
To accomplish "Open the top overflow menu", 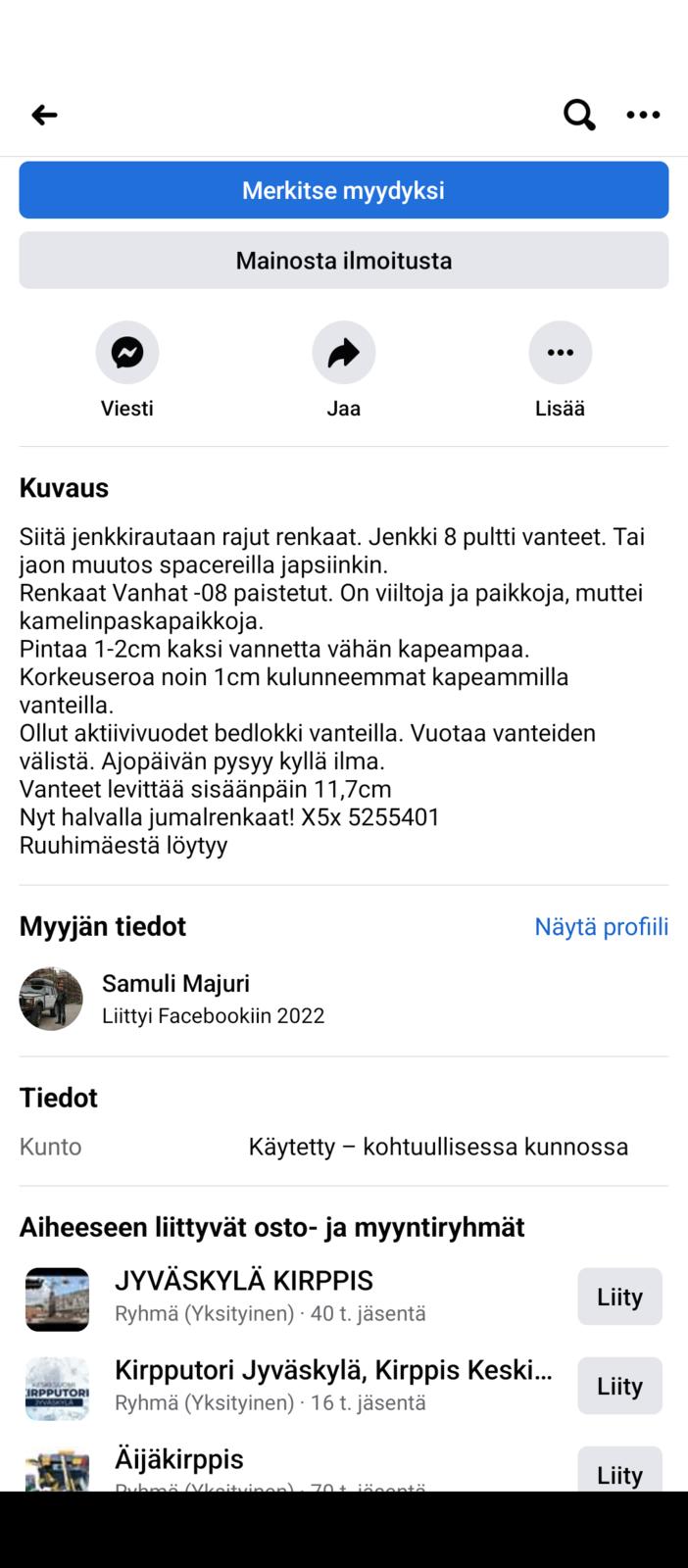I will tap(643, 115).
